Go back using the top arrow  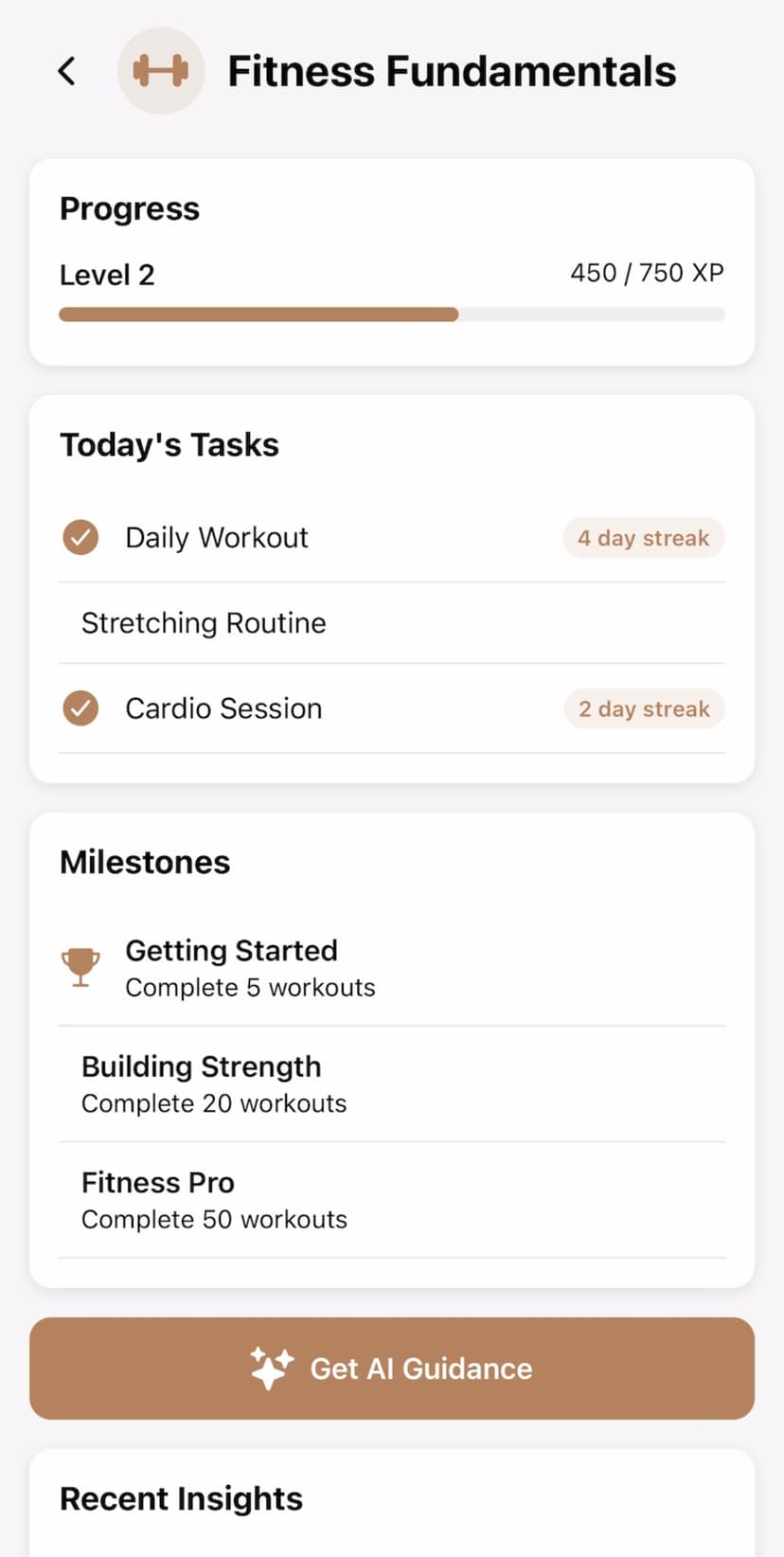coord(66,71)
